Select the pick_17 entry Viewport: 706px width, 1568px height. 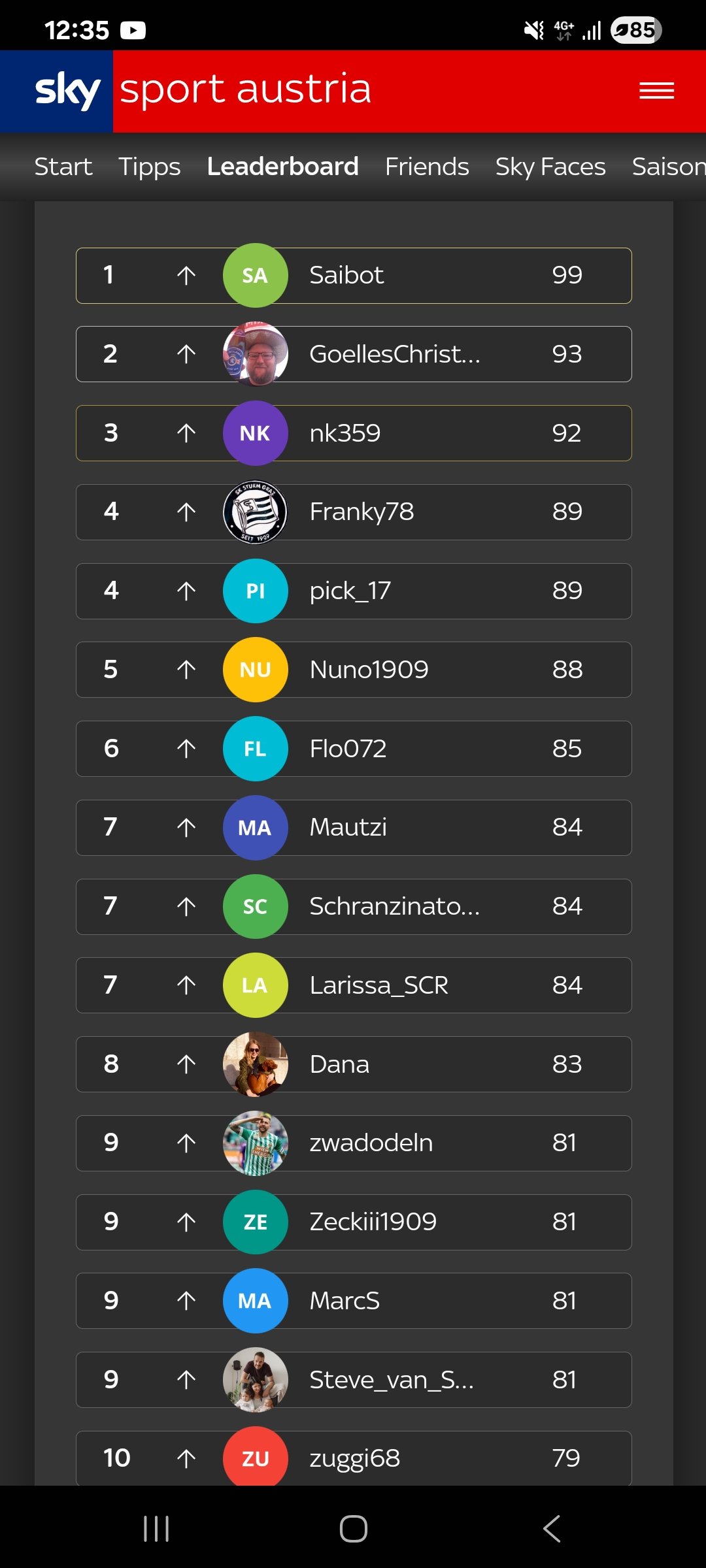point(354,591)
